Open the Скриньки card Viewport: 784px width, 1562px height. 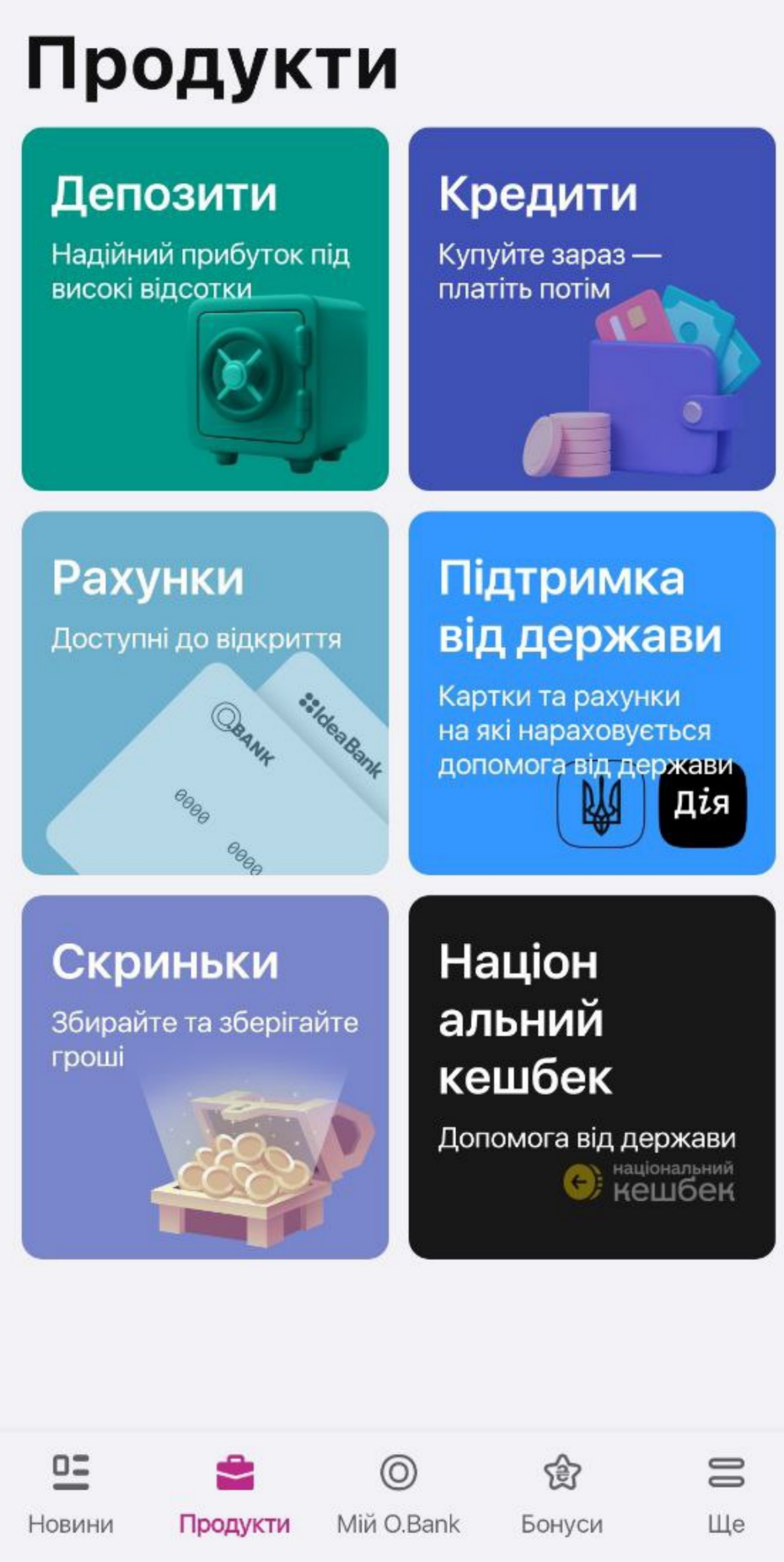pos(205,1077)
